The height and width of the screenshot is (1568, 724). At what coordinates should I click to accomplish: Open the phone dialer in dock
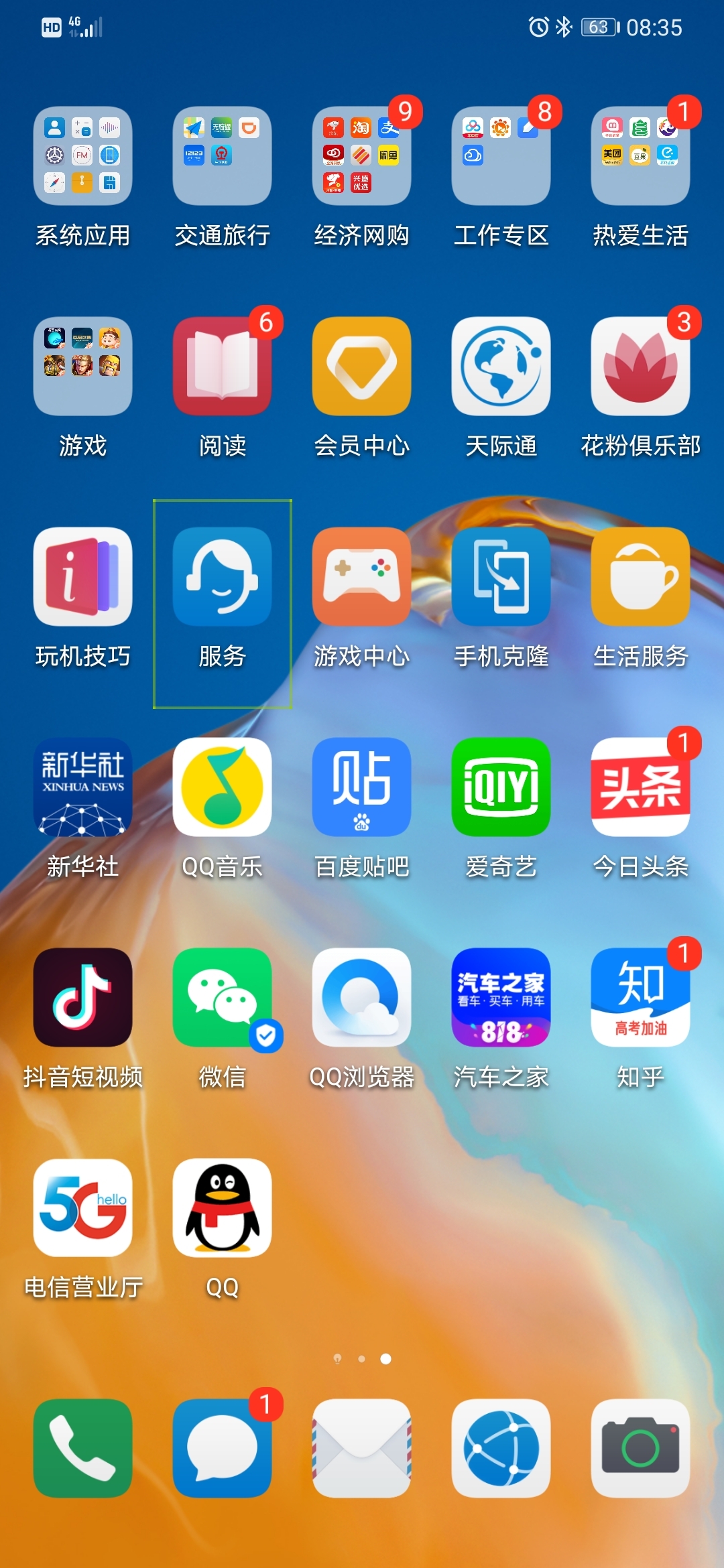[82, 1448]
